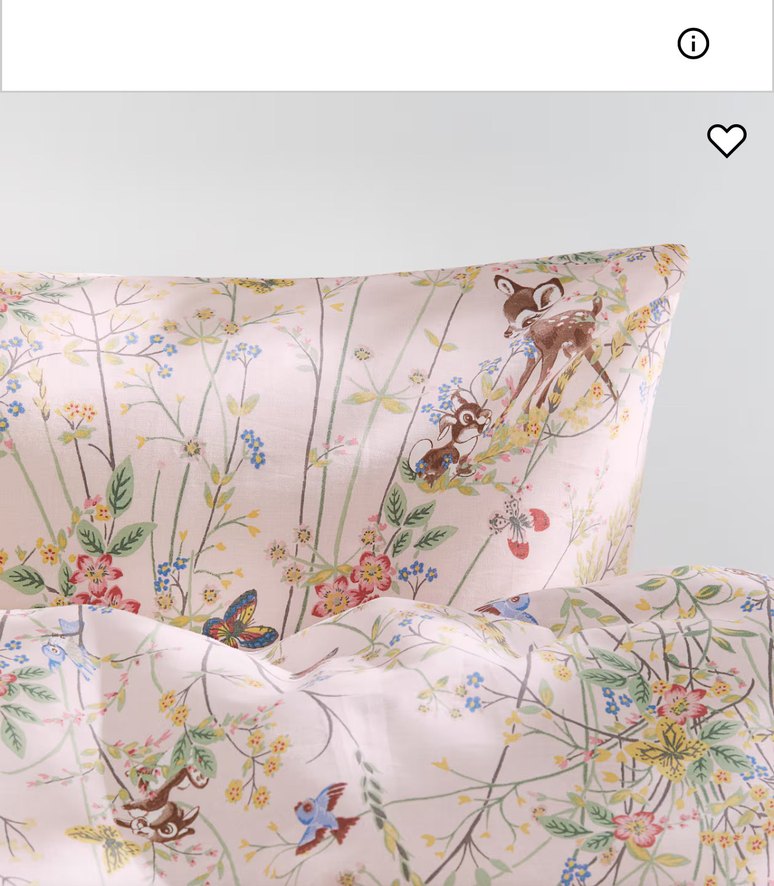Image resolution: width=774 pixels, height=886 pixels.
Task: Open the info icon
Action: (693, 44)
